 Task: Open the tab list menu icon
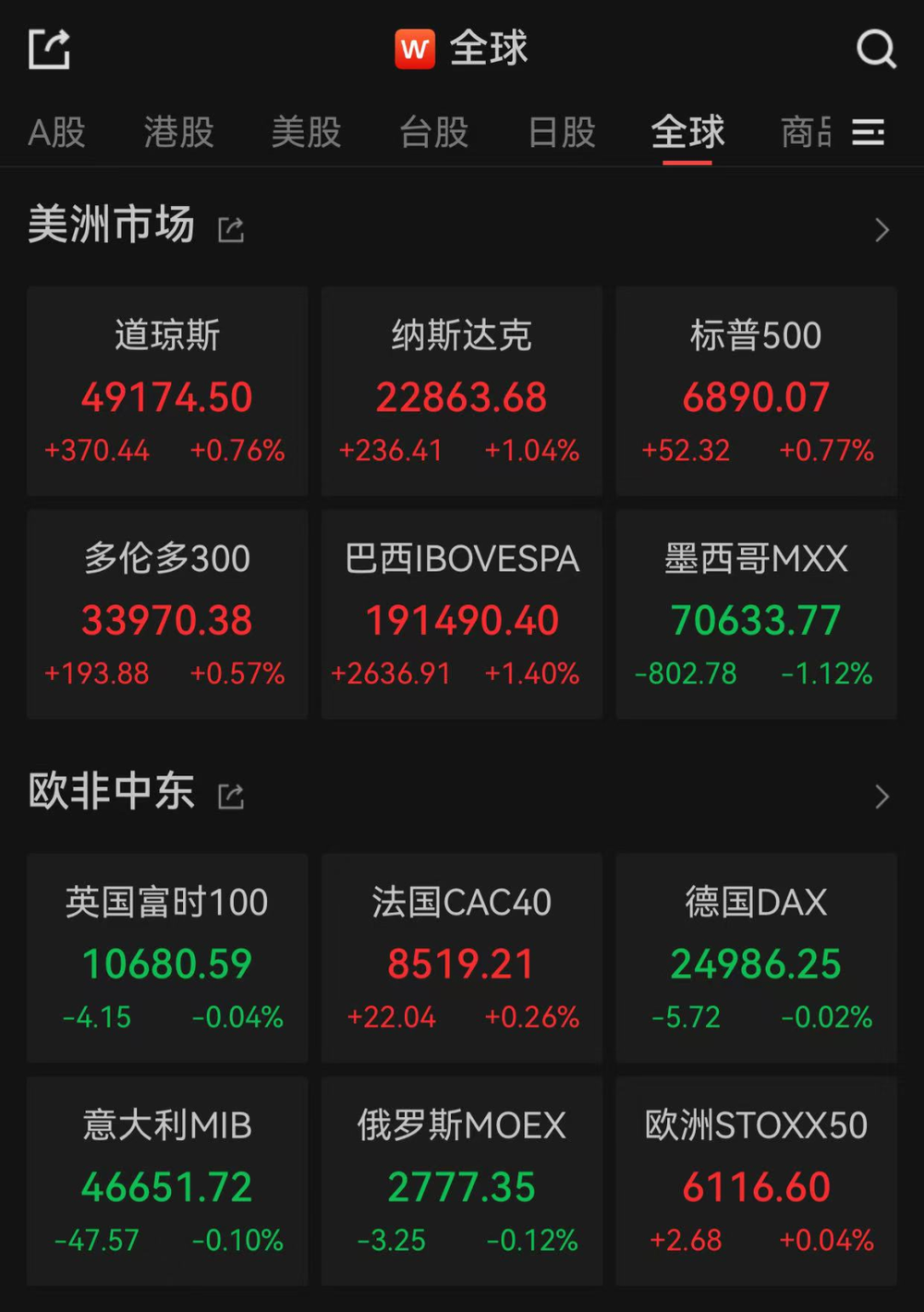click(x=868, y=133)
